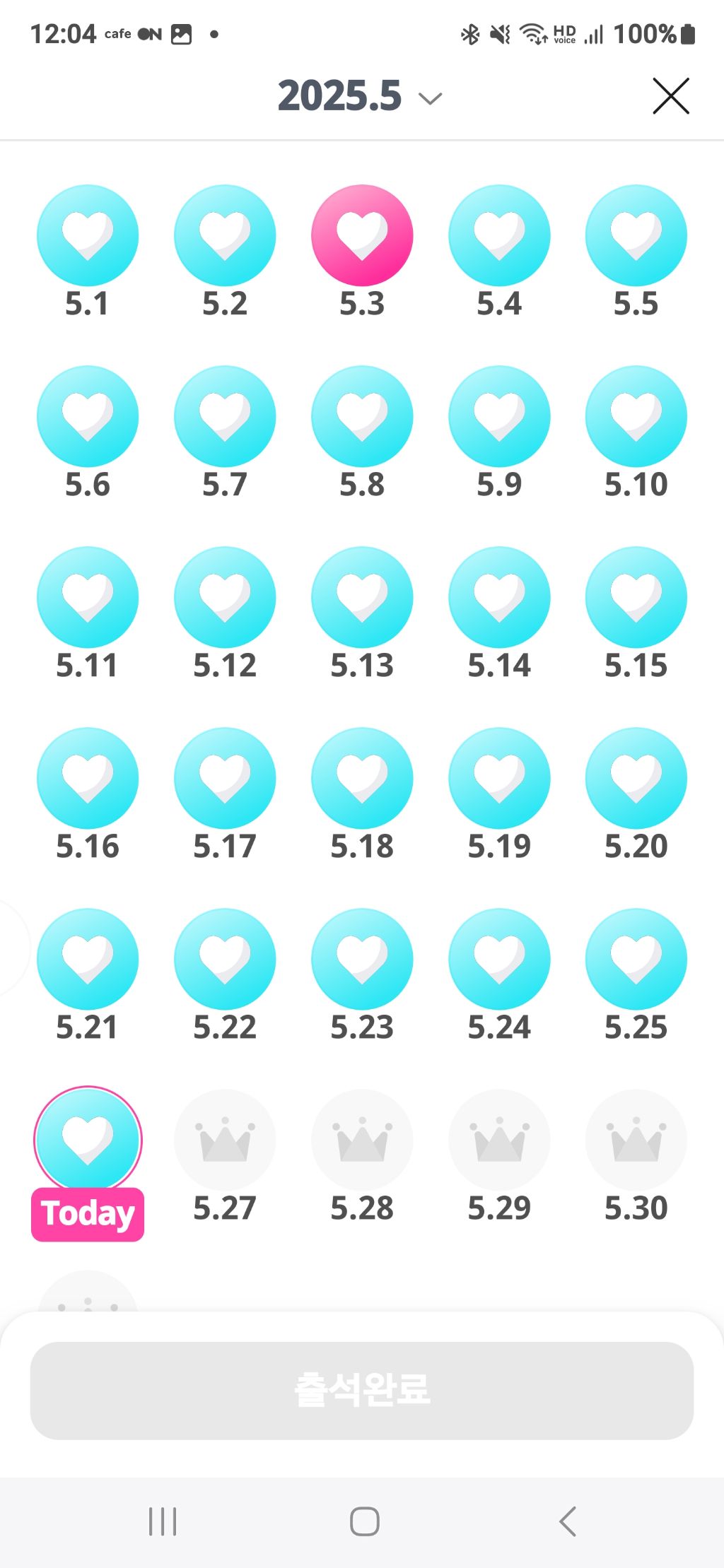Close the attendance calendar
This screenshot has height=1568, width=724.
(670, 96)
